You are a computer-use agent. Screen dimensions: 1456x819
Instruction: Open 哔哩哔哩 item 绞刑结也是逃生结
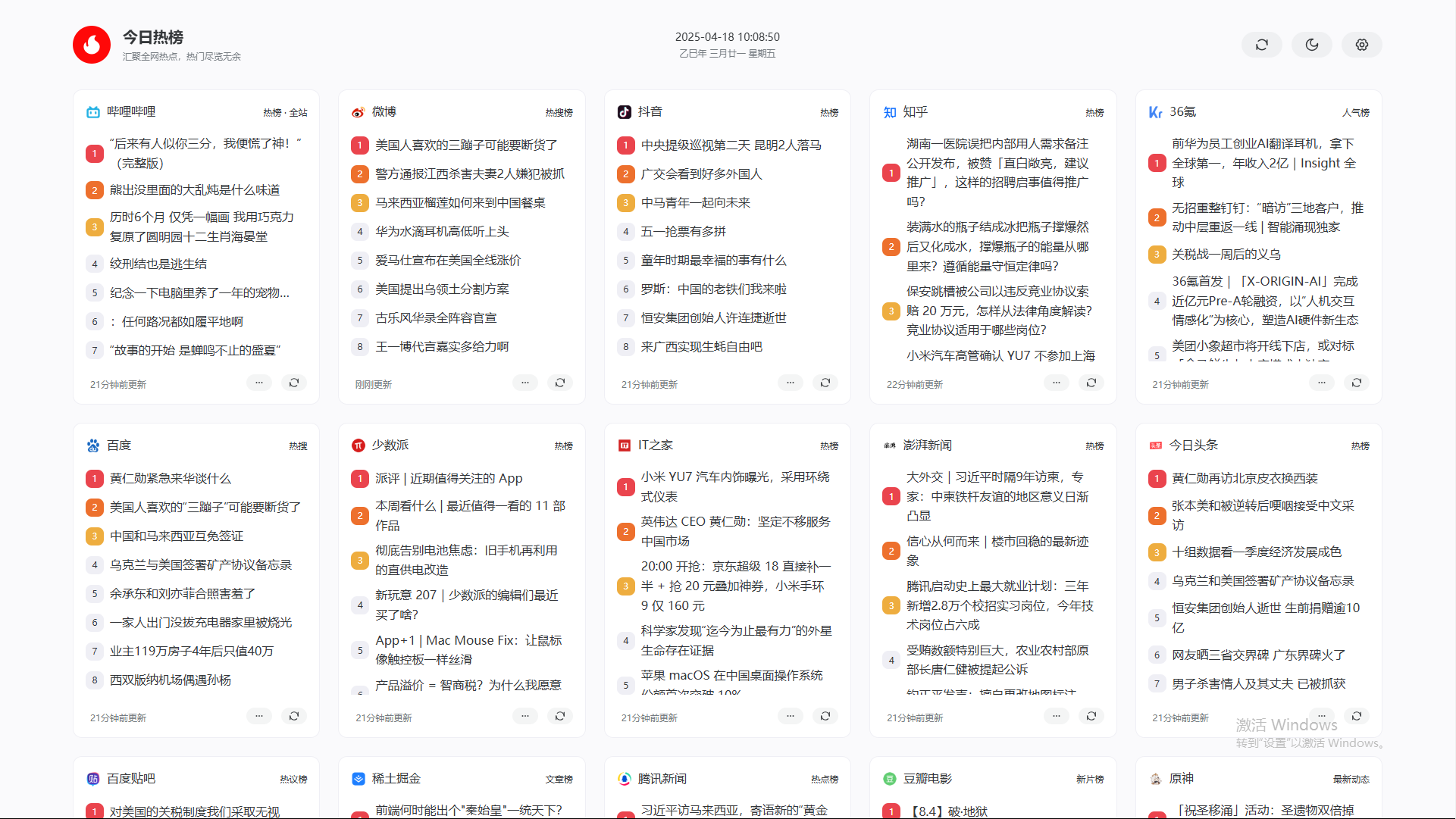(x=158, y=264)
